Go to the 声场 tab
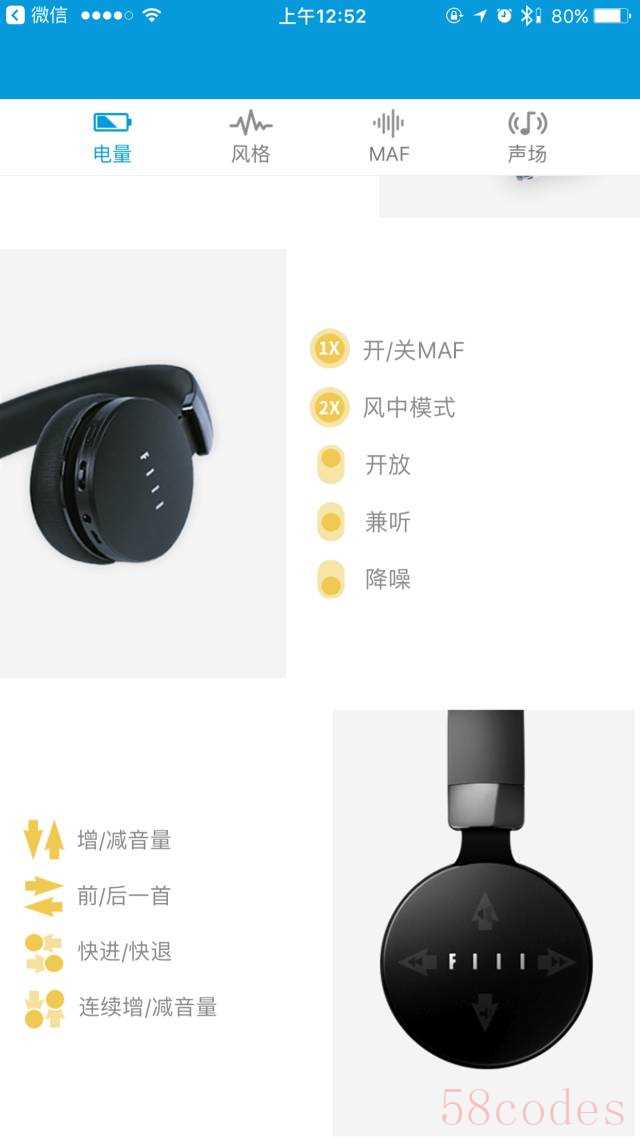Viewport: 640px width, 1138px height. click(x=527, y=137)
